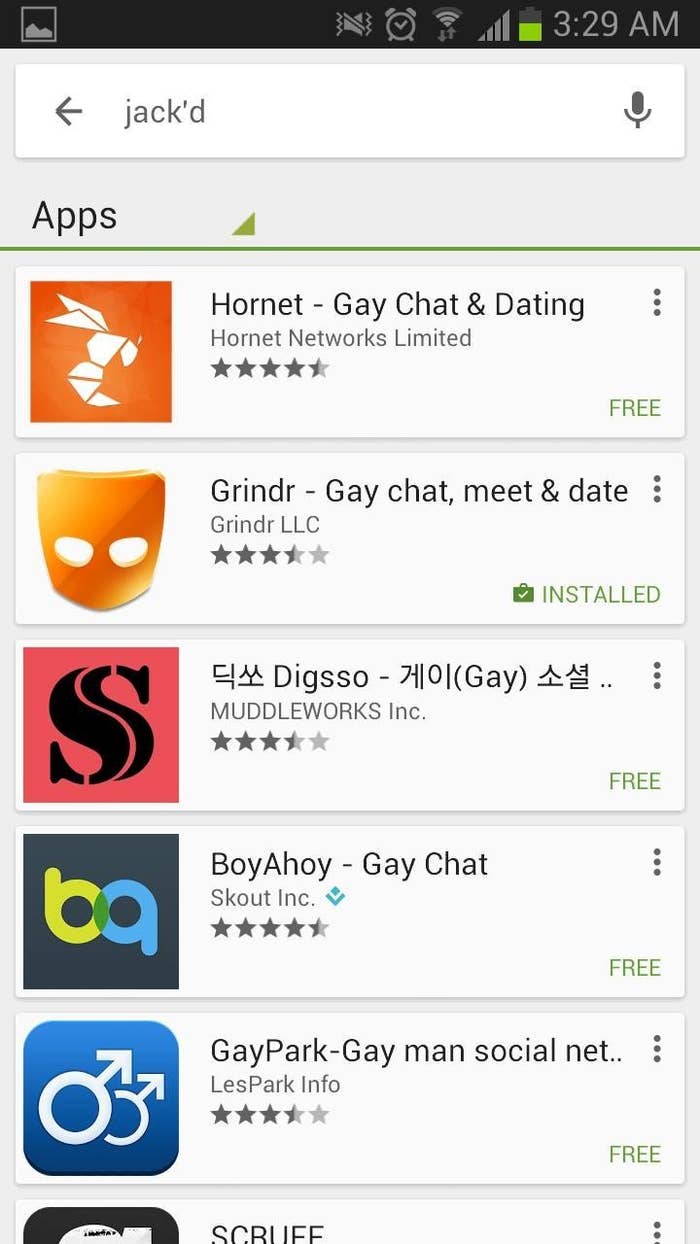
Task: Start voice search with microphone
Action: tap(637, 110)
